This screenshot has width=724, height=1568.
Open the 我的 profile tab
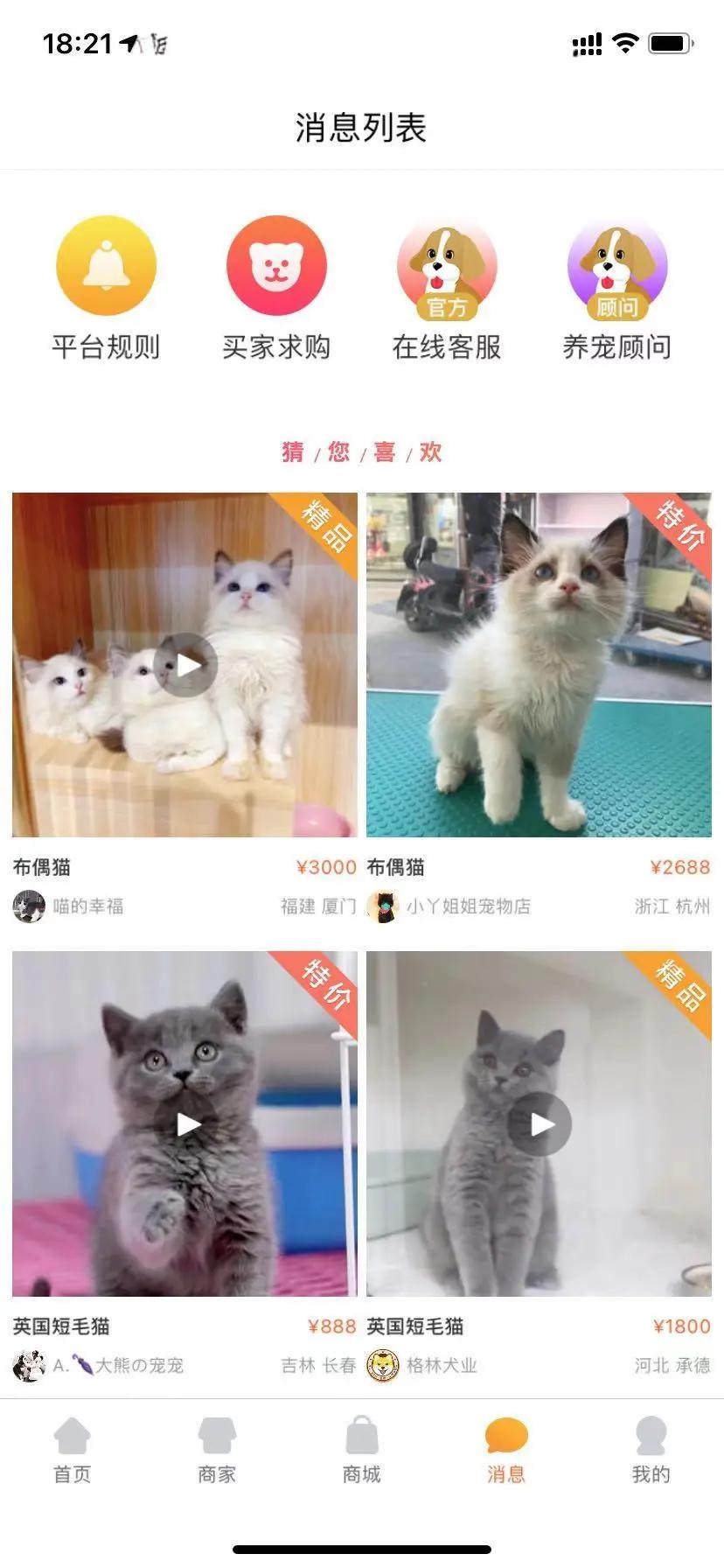pos(651,1451)
